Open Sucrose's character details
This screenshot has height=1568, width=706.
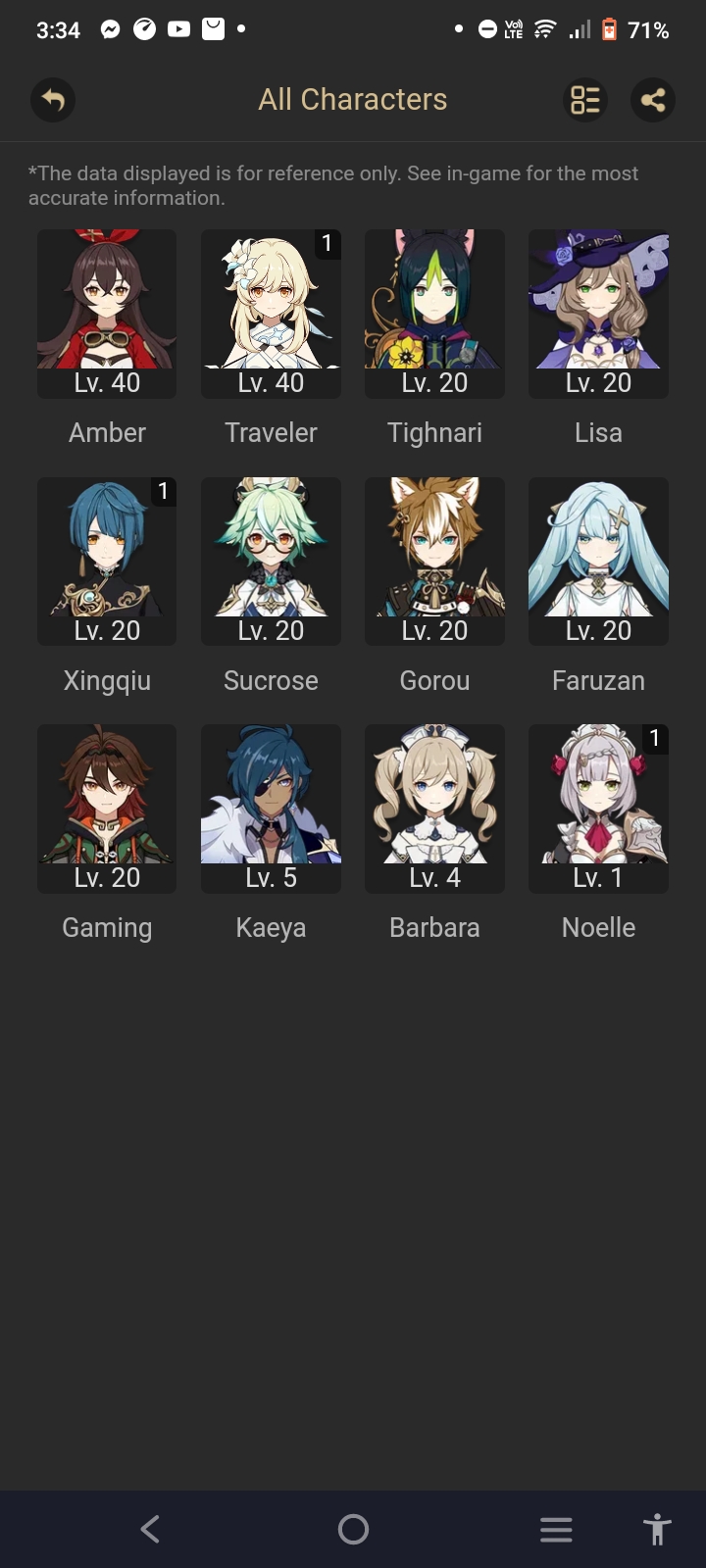click(x=271, y=561)
